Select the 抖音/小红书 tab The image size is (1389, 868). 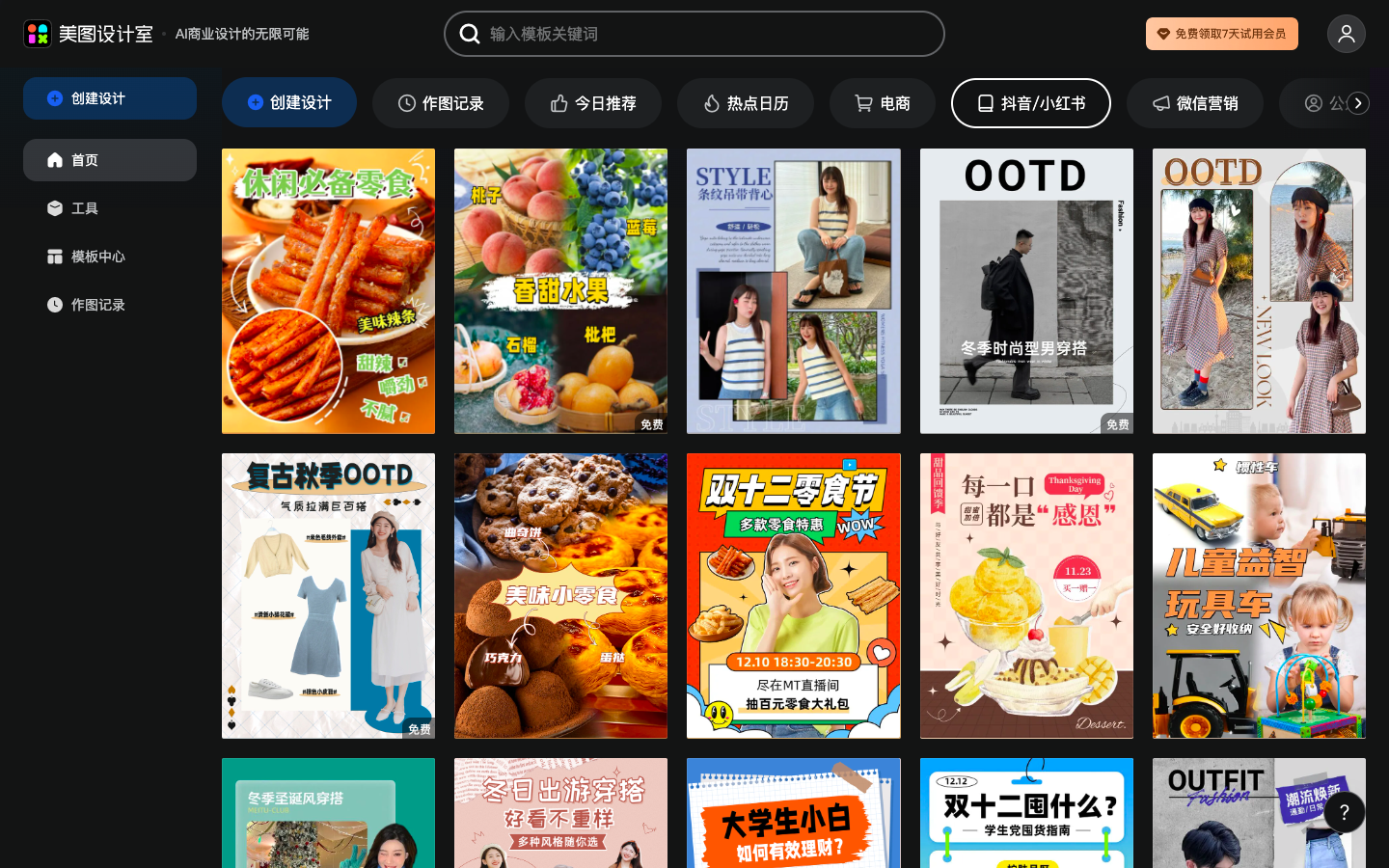pos(1030,103)
